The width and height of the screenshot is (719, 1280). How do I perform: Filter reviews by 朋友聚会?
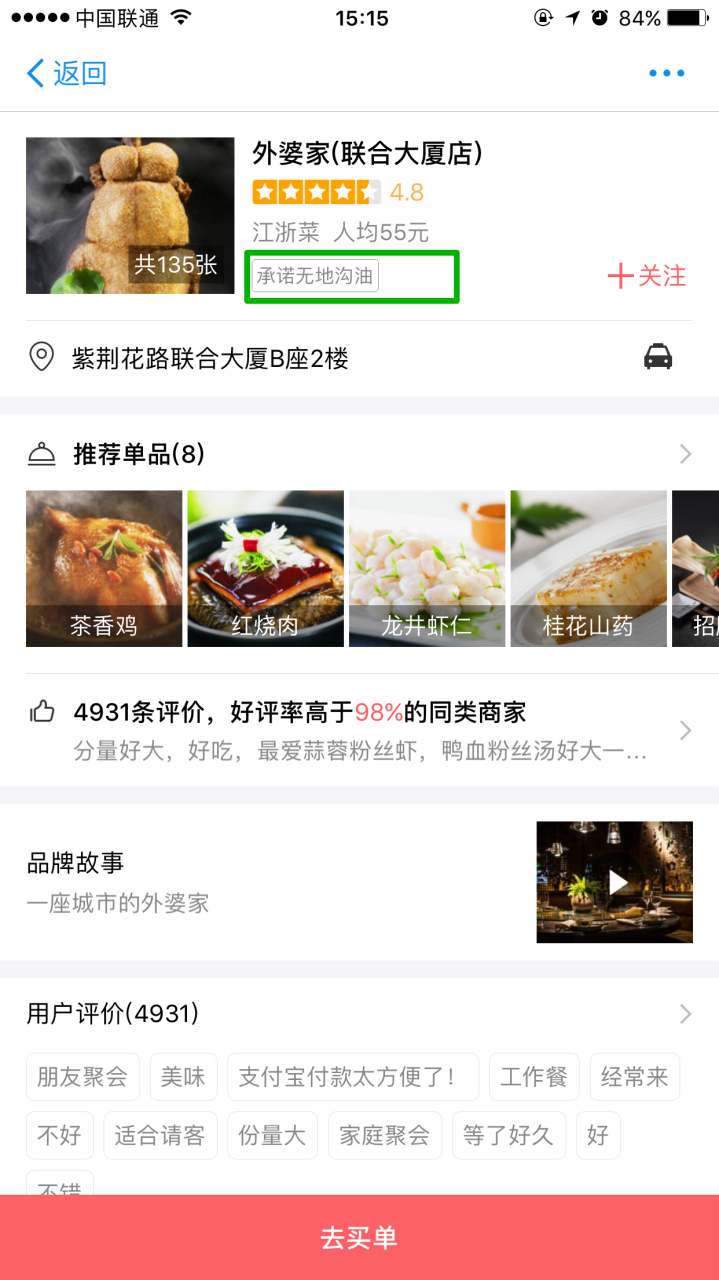click(82, 1077)
